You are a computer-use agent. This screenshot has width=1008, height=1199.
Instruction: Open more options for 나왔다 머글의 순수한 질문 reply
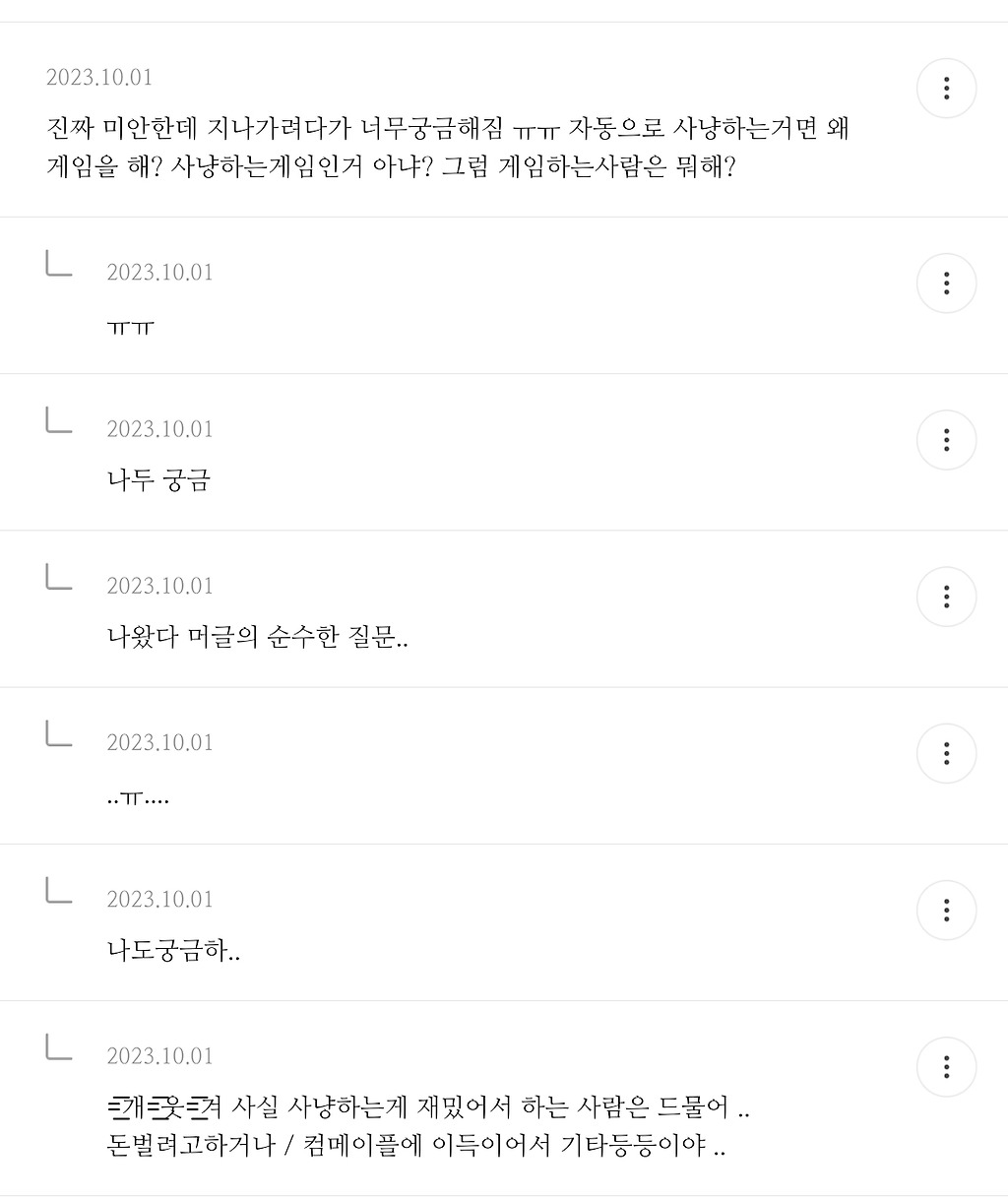click(946, 597)
